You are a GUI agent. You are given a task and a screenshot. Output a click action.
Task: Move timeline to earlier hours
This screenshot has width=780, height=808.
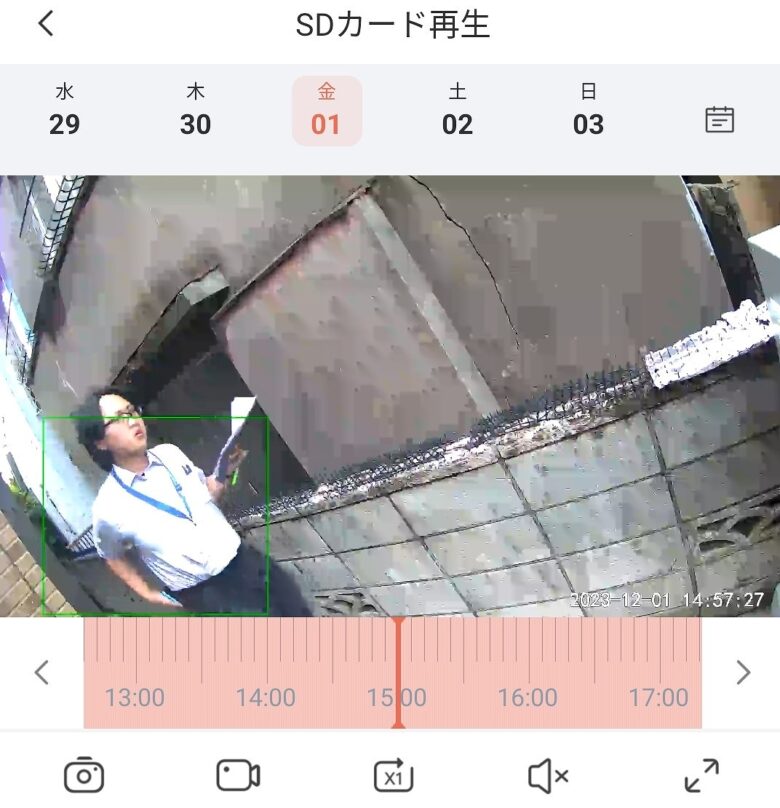[41, 672]
